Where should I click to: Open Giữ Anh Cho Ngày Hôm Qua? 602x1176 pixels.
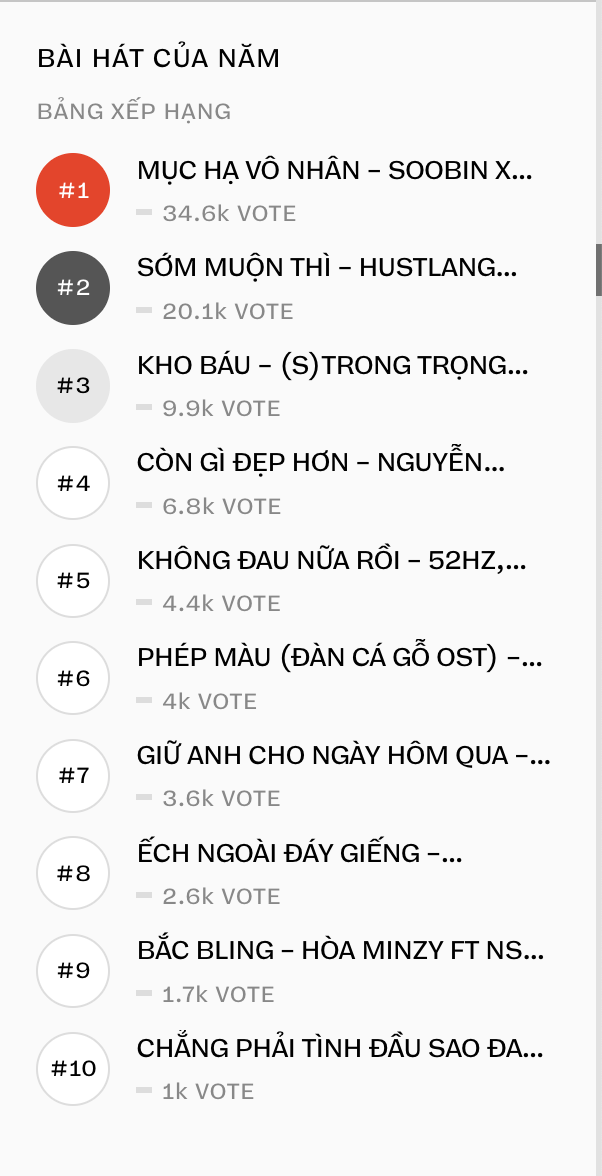(x=343, y=756)
